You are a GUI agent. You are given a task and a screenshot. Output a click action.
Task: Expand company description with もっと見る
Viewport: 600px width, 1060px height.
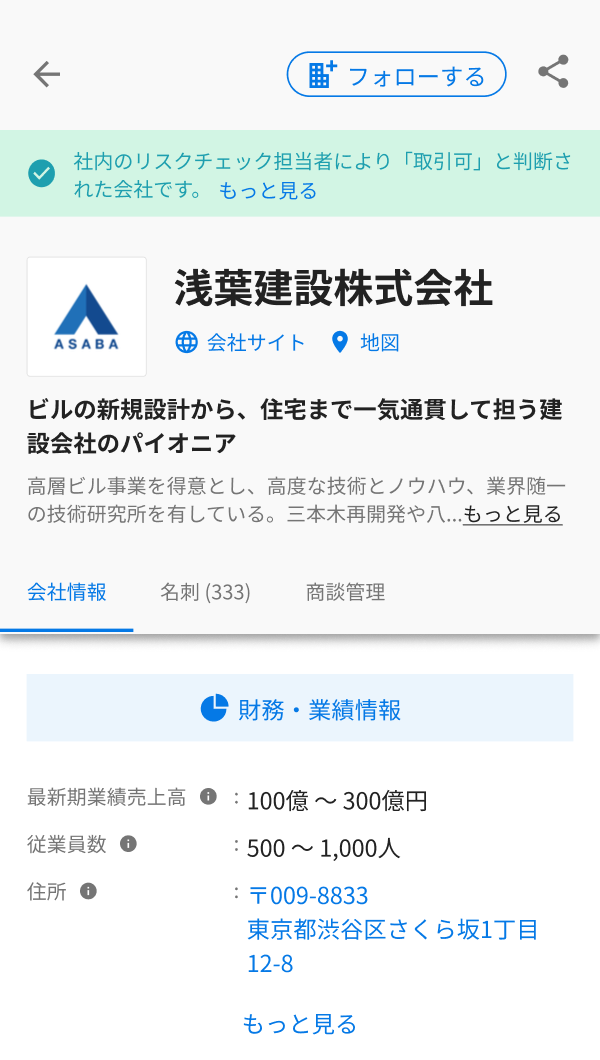(512, 514)
